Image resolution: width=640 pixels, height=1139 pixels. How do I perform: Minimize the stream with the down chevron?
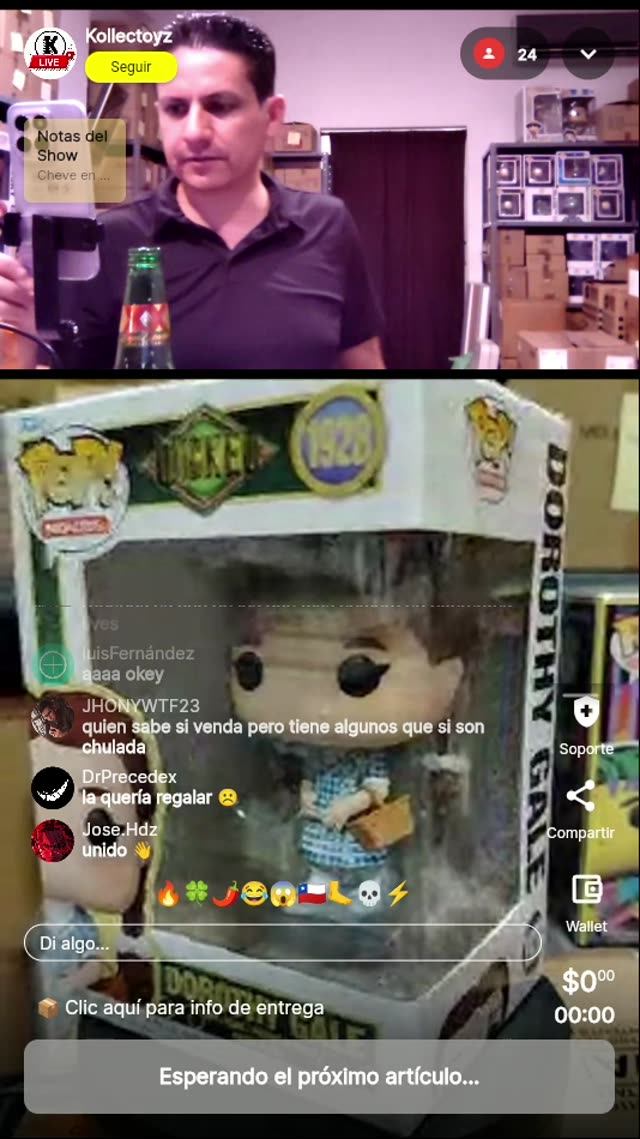click(x=588, y=54)
